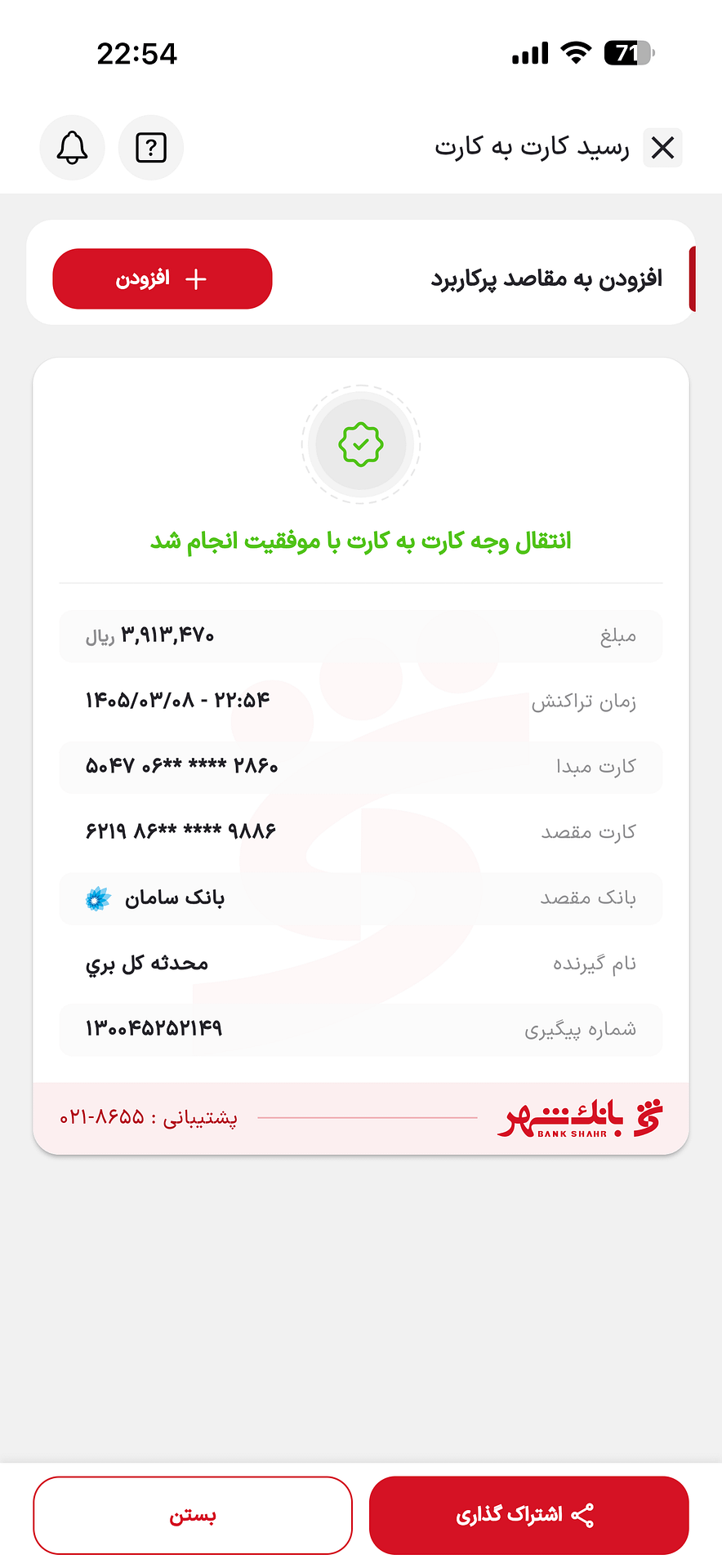Close the card-to-card receipt with the X

[x=662, y=148]
